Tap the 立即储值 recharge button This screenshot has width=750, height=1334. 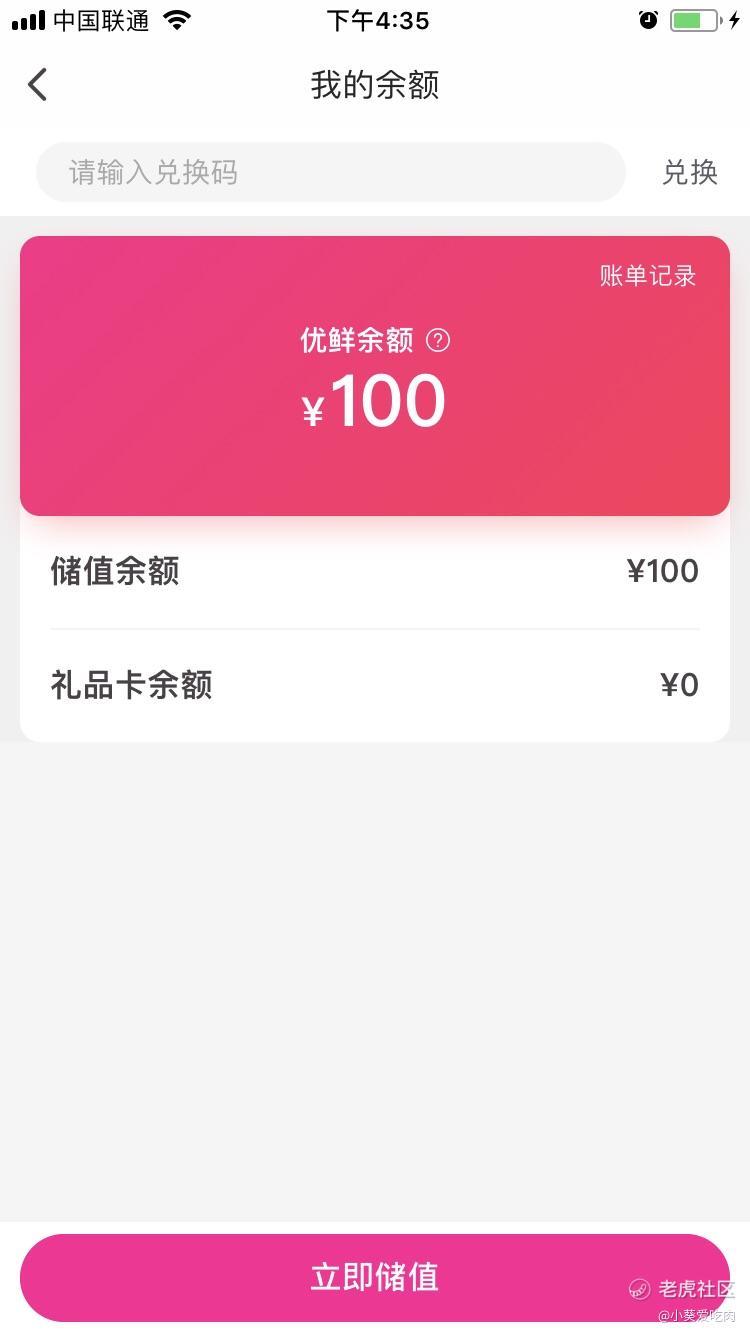pos(375,1277)
